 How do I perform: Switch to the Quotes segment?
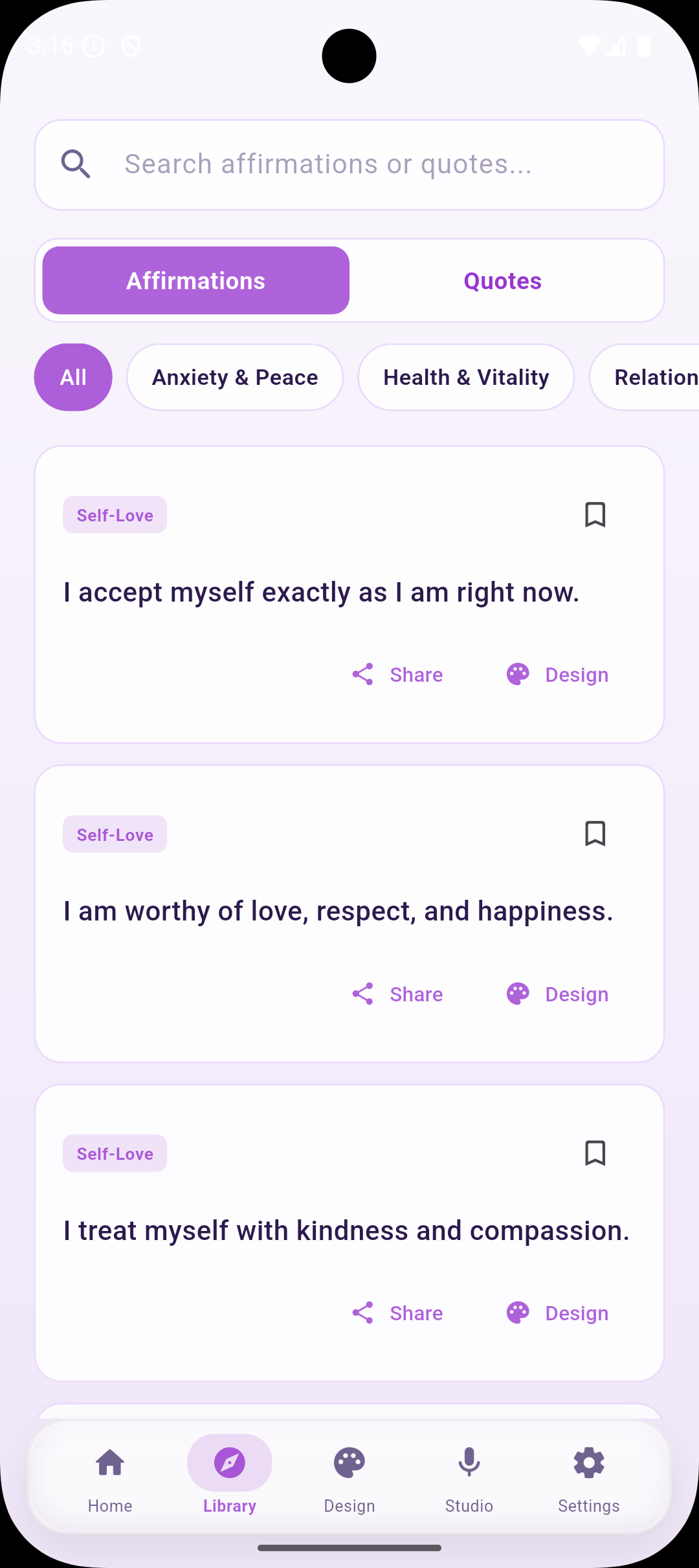502,281
